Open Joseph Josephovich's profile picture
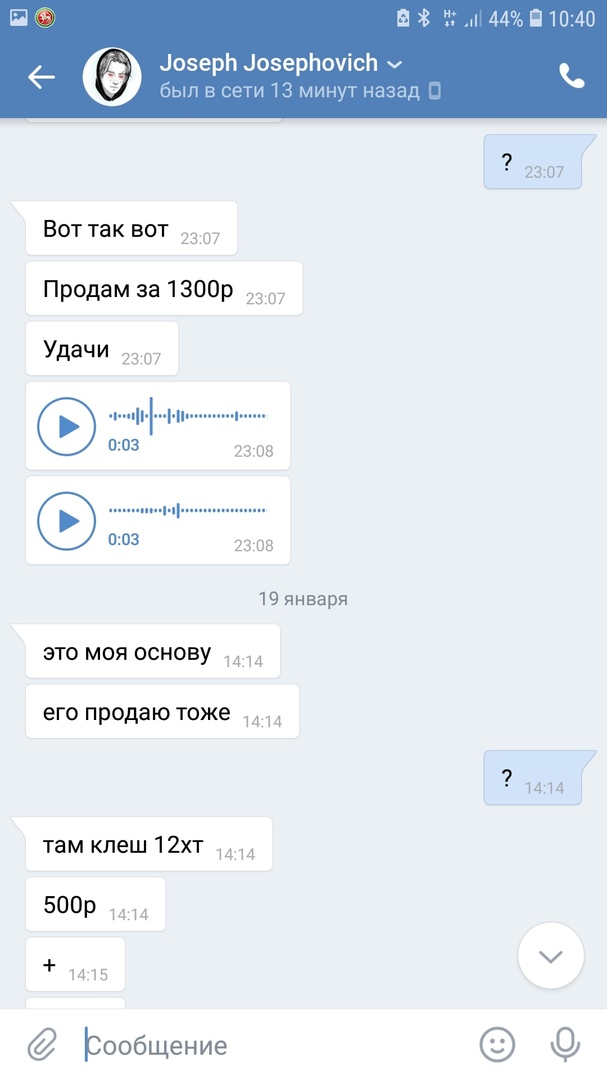 pos(111,77)
